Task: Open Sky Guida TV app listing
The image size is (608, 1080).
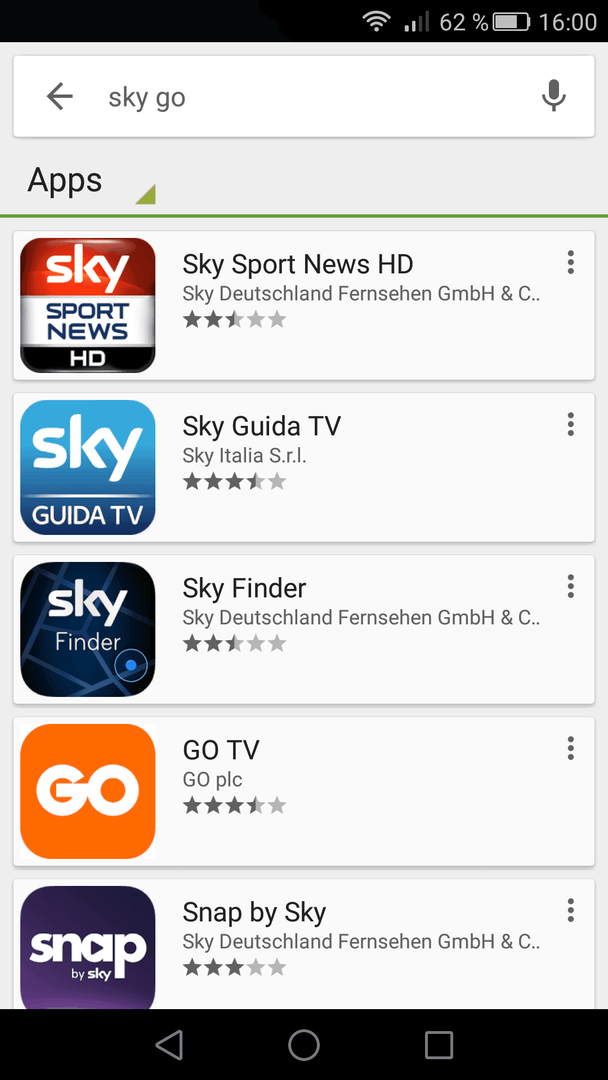Action: click(x=304, y=468)
